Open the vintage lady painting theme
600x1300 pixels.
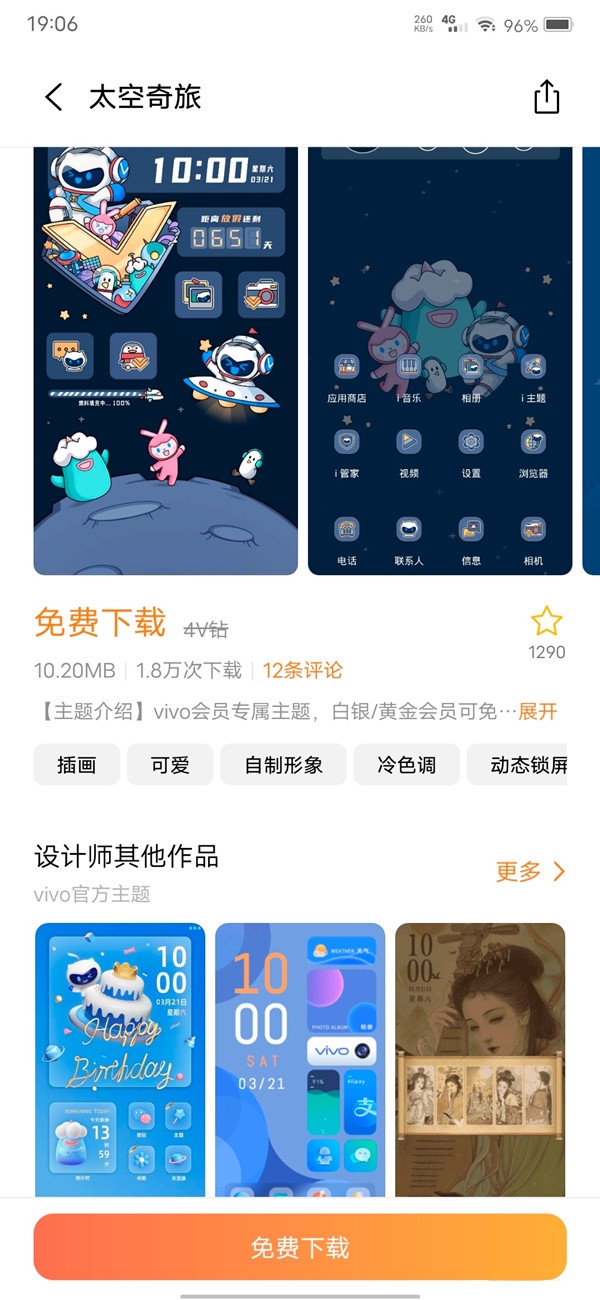pyautogui.click(x=480, y=1058)
